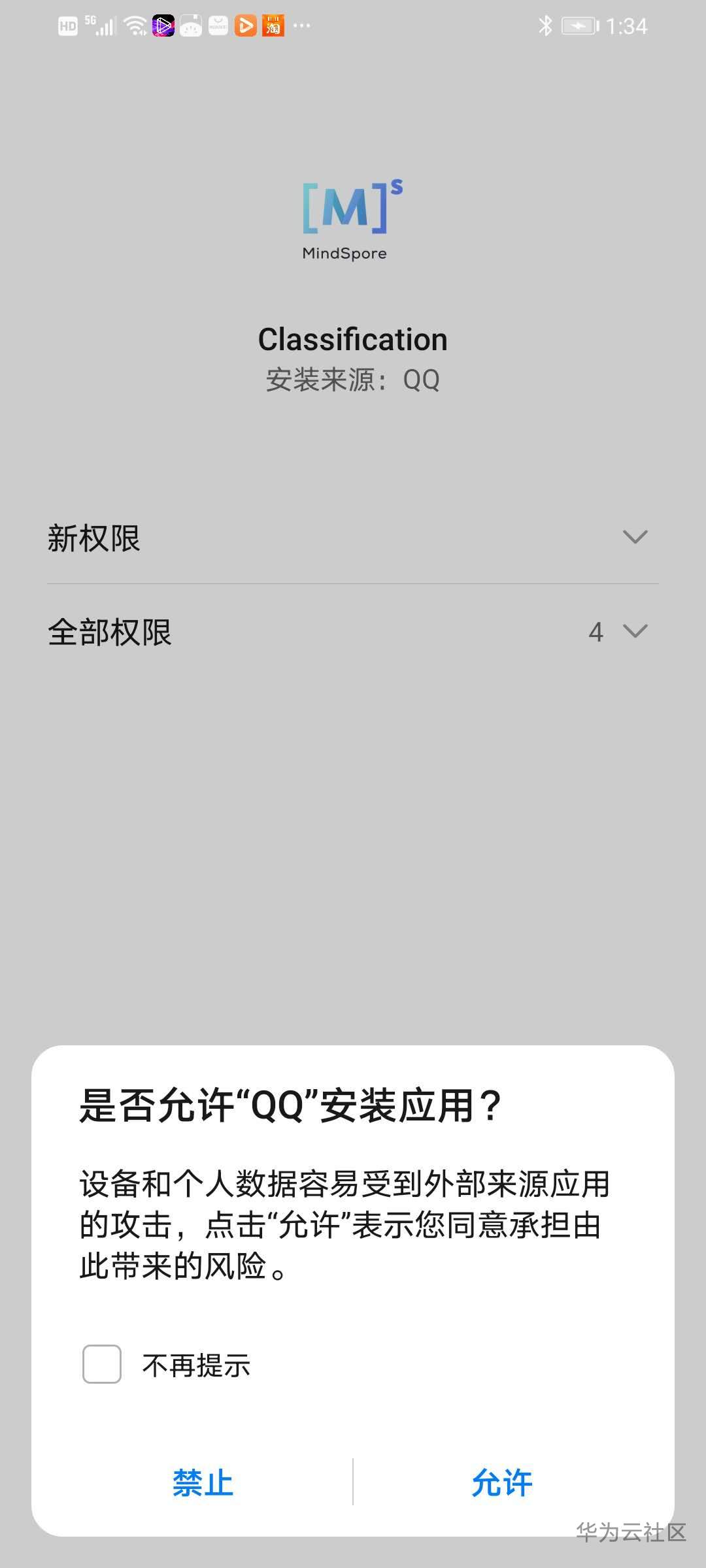Tap 禁止 to deny installation
Screen dimensions: 706x1568
[x=203, y=1482]
